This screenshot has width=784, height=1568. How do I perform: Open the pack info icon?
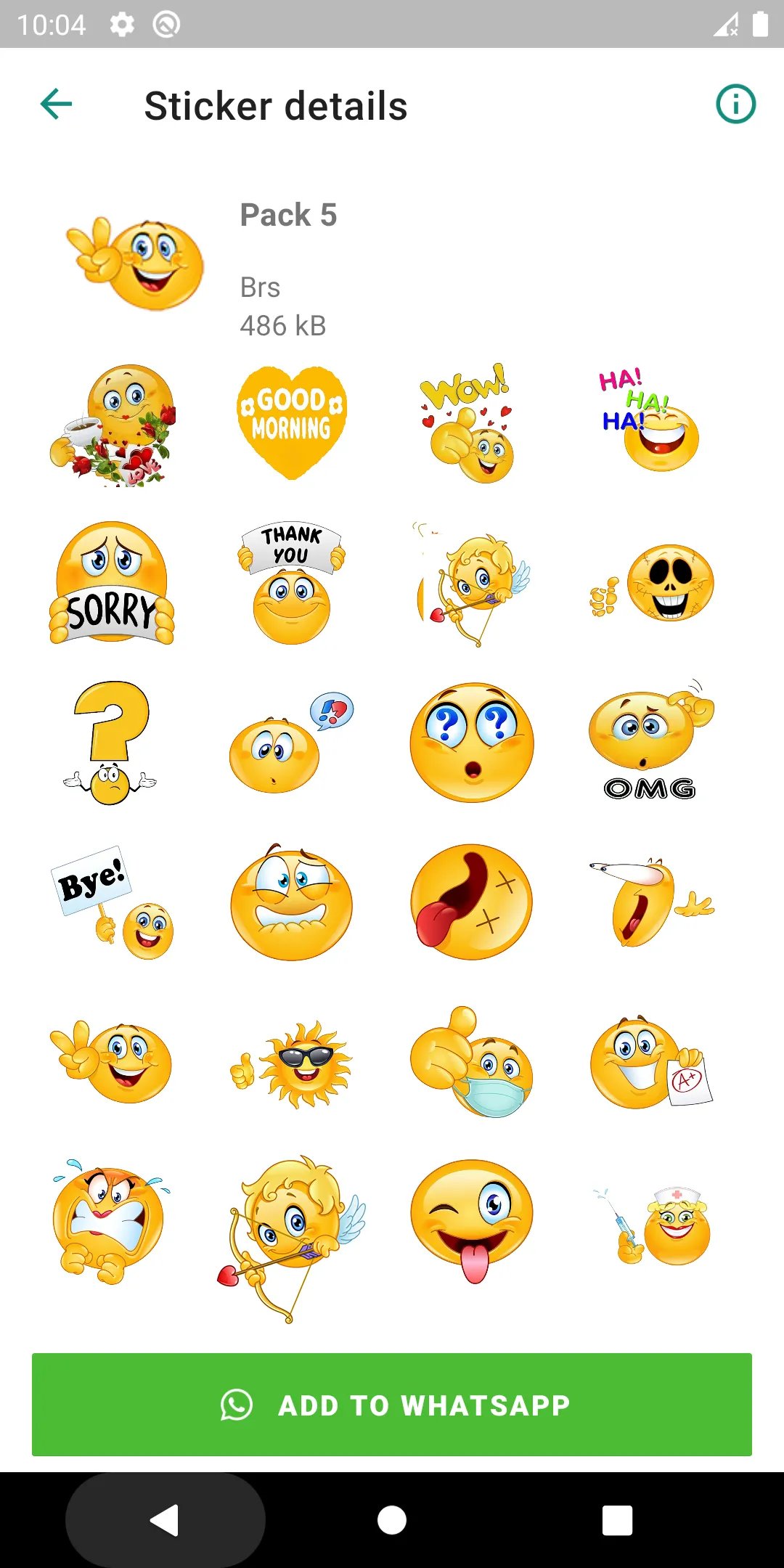tap(735, 105)
